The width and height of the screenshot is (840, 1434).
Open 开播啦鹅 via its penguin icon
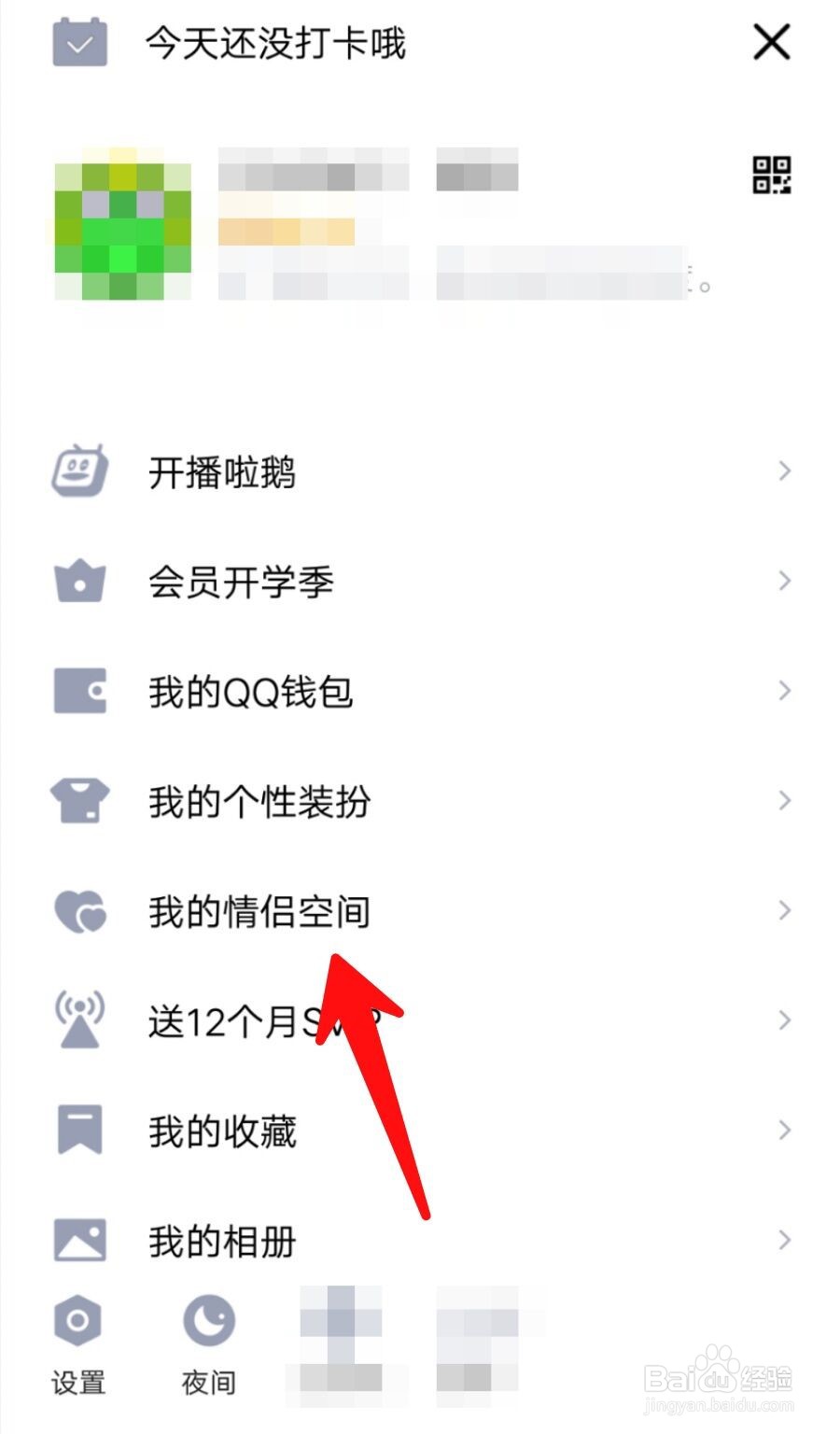tap(79, 471)
